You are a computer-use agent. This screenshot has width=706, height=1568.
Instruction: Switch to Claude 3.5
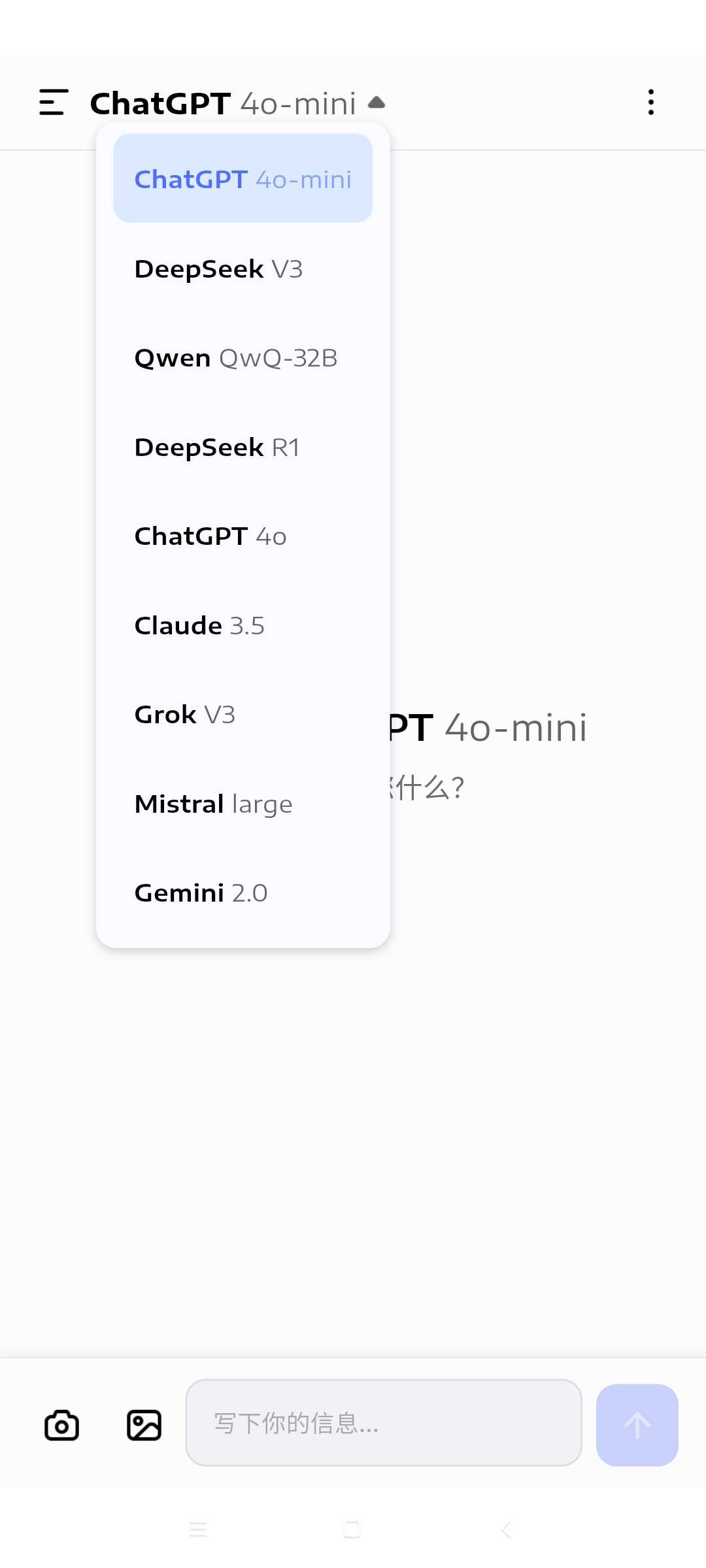[x=243, y=625]
